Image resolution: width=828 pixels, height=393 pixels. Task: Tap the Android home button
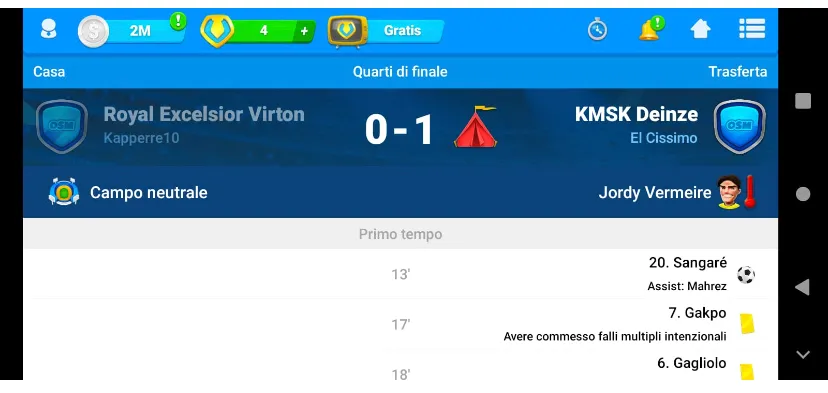[x=803, y=194]
